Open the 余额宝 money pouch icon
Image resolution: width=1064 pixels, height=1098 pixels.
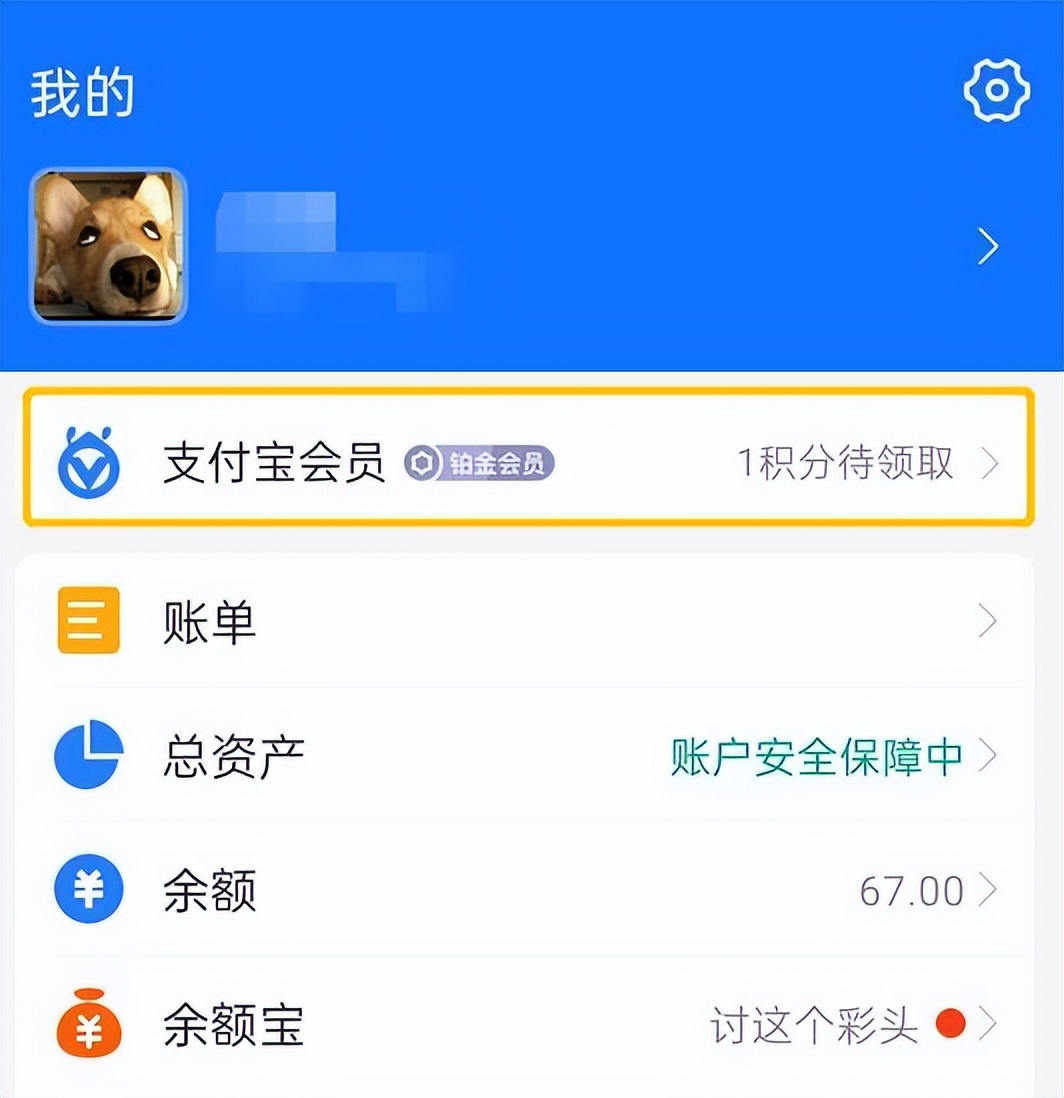coord(87,1024)
